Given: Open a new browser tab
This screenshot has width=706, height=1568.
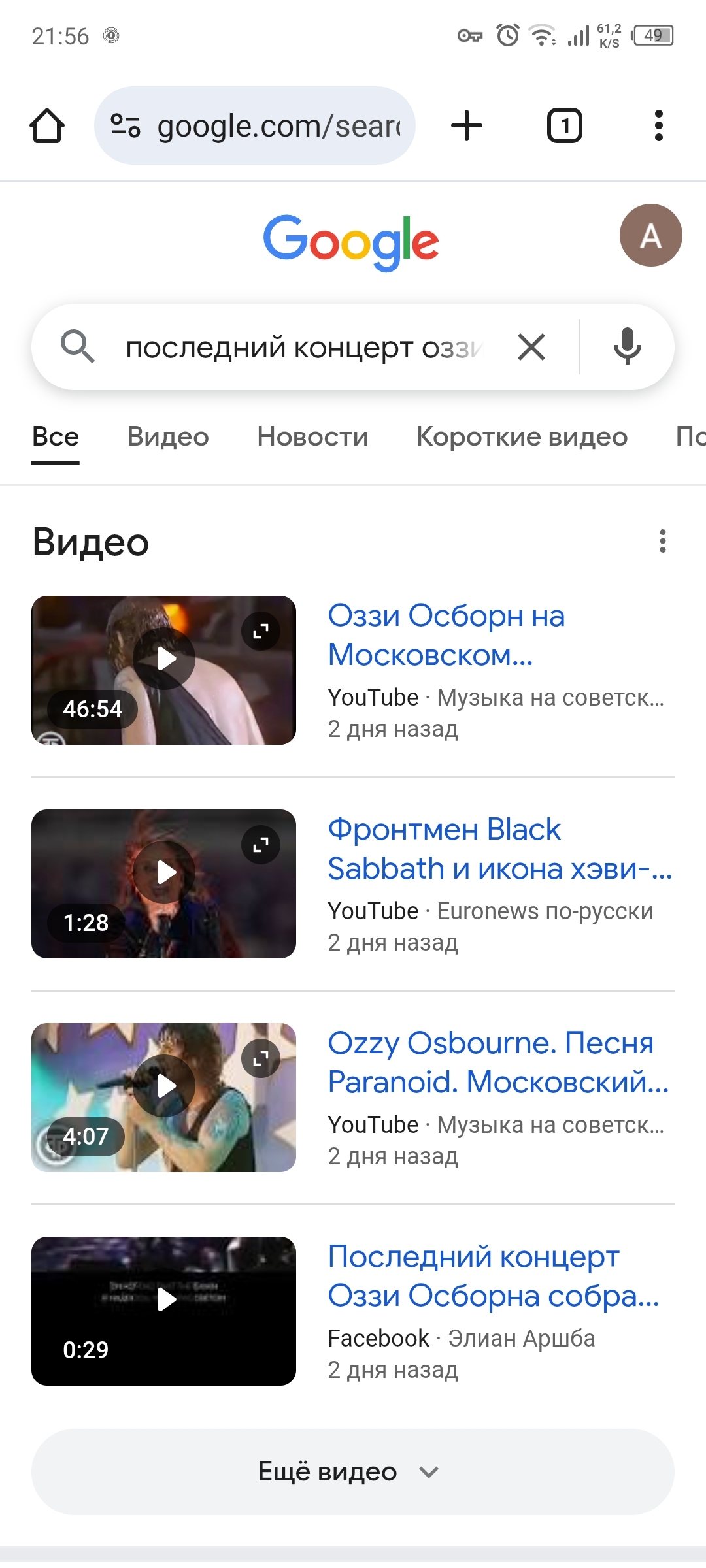Looking at the screenshot, I should pyautogui.click(x=467, y=125).
